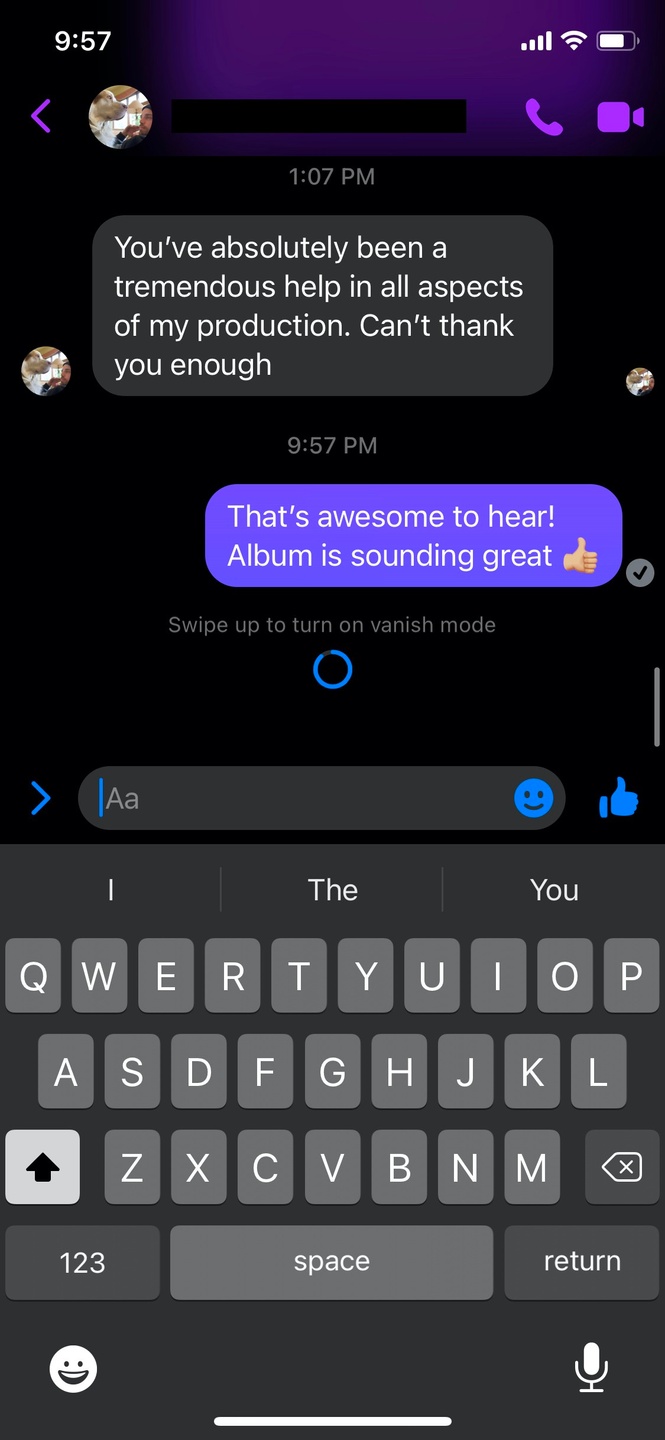Insert the suggested word "The"

coord(332,890)
